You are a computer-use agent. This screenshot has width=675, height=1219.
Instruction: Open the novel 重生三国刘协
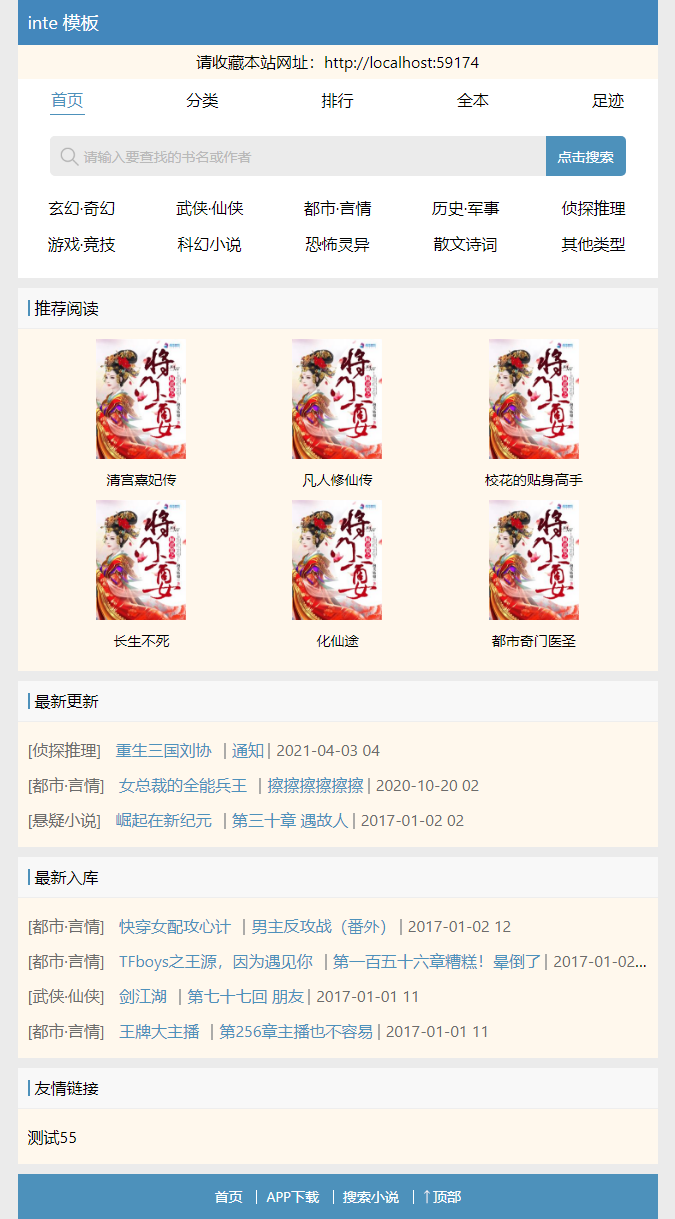click(x=164, y=751)
